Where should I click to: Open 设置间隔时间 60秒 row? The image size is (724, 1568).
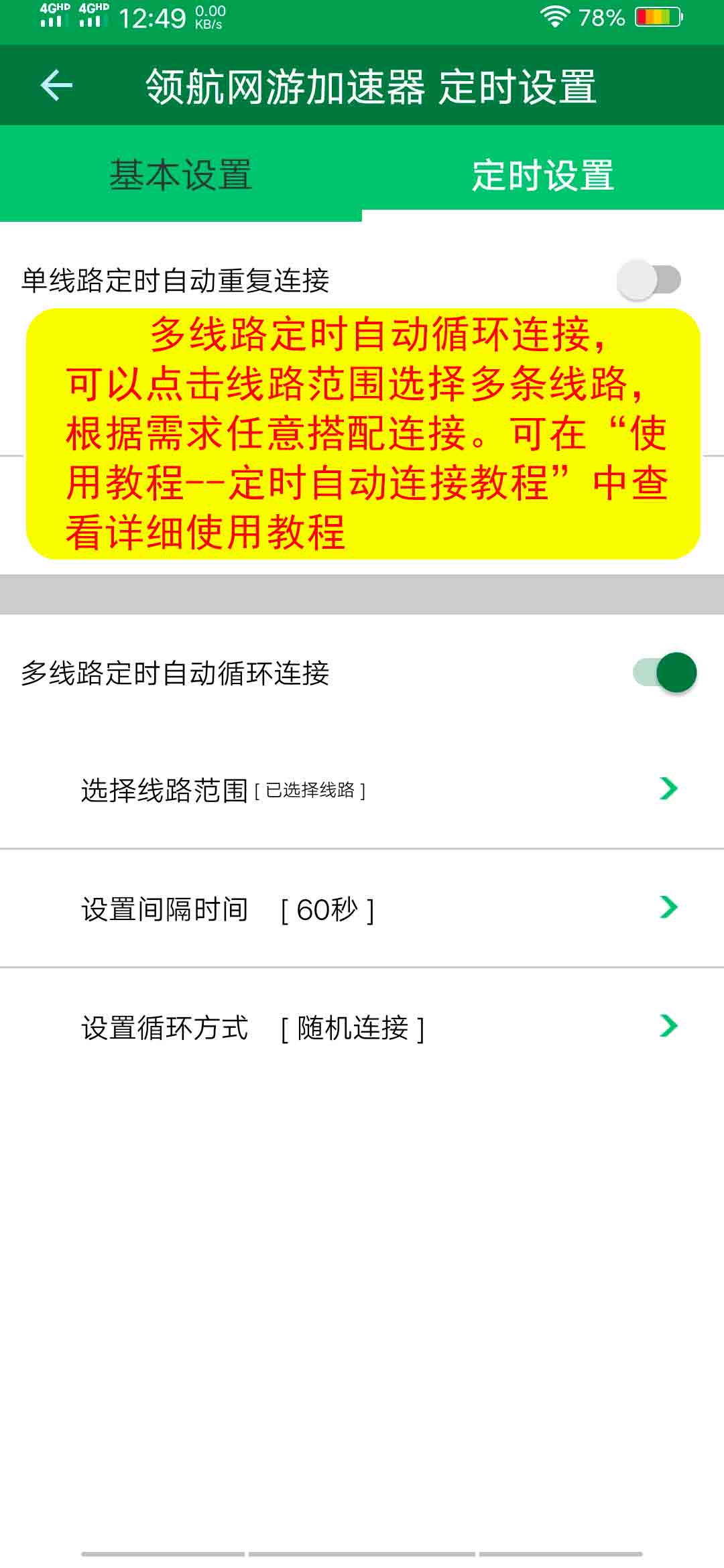(x=362, y=909)
